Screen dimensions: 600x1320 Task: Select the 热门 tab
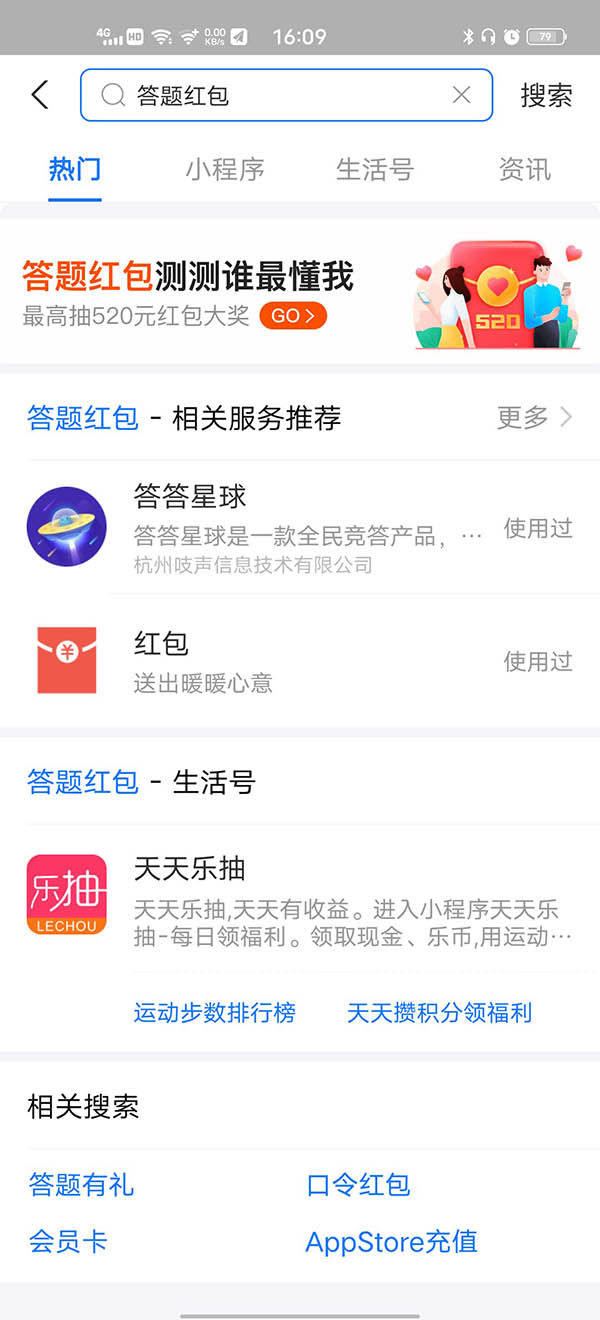point(75,169)
